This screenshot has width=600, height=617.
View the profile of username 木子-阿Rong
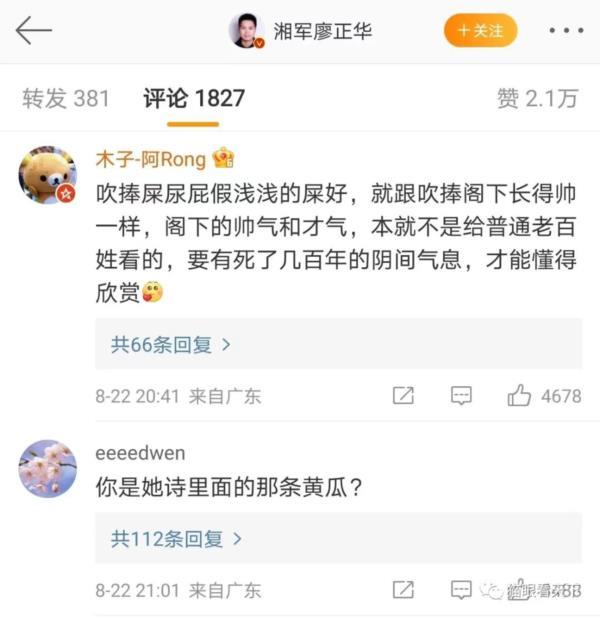[x=150, y=160]
